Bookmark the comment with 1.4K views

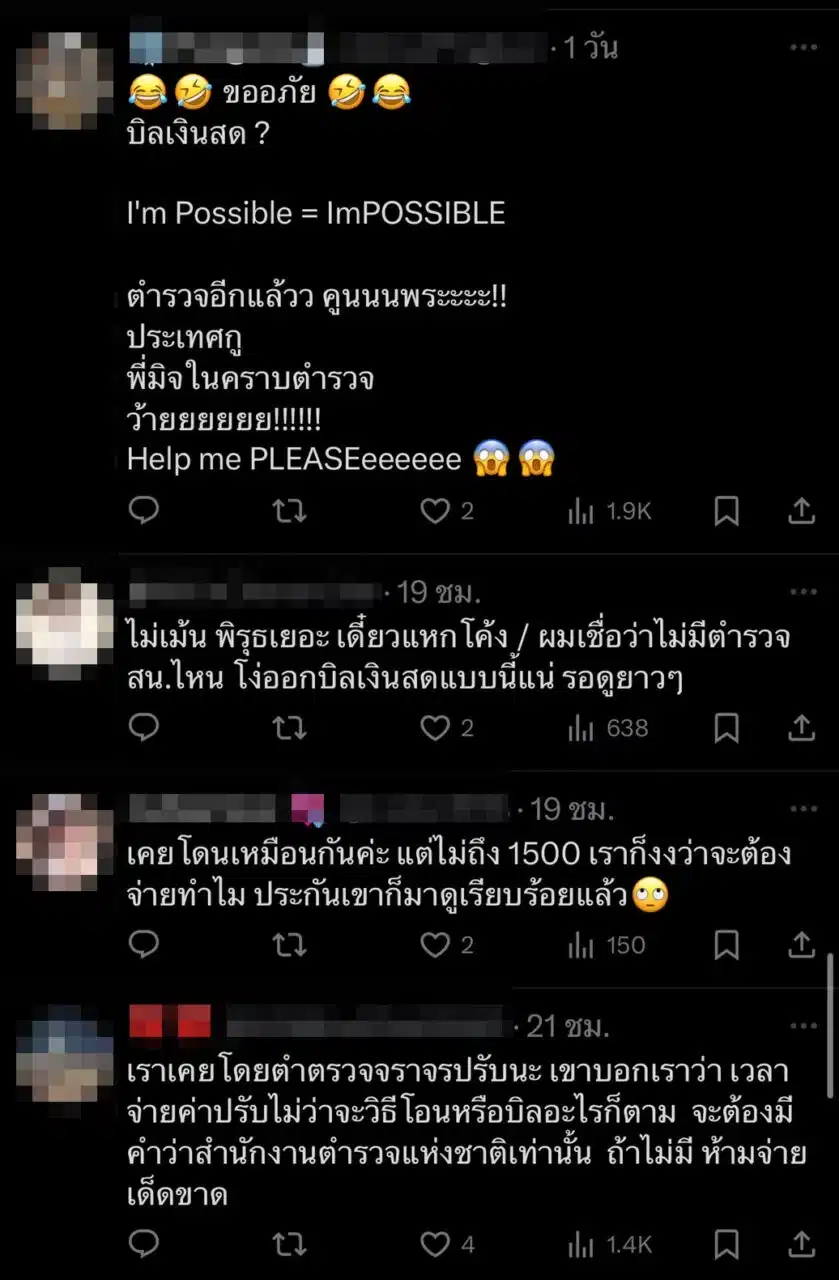(727, 1245)
